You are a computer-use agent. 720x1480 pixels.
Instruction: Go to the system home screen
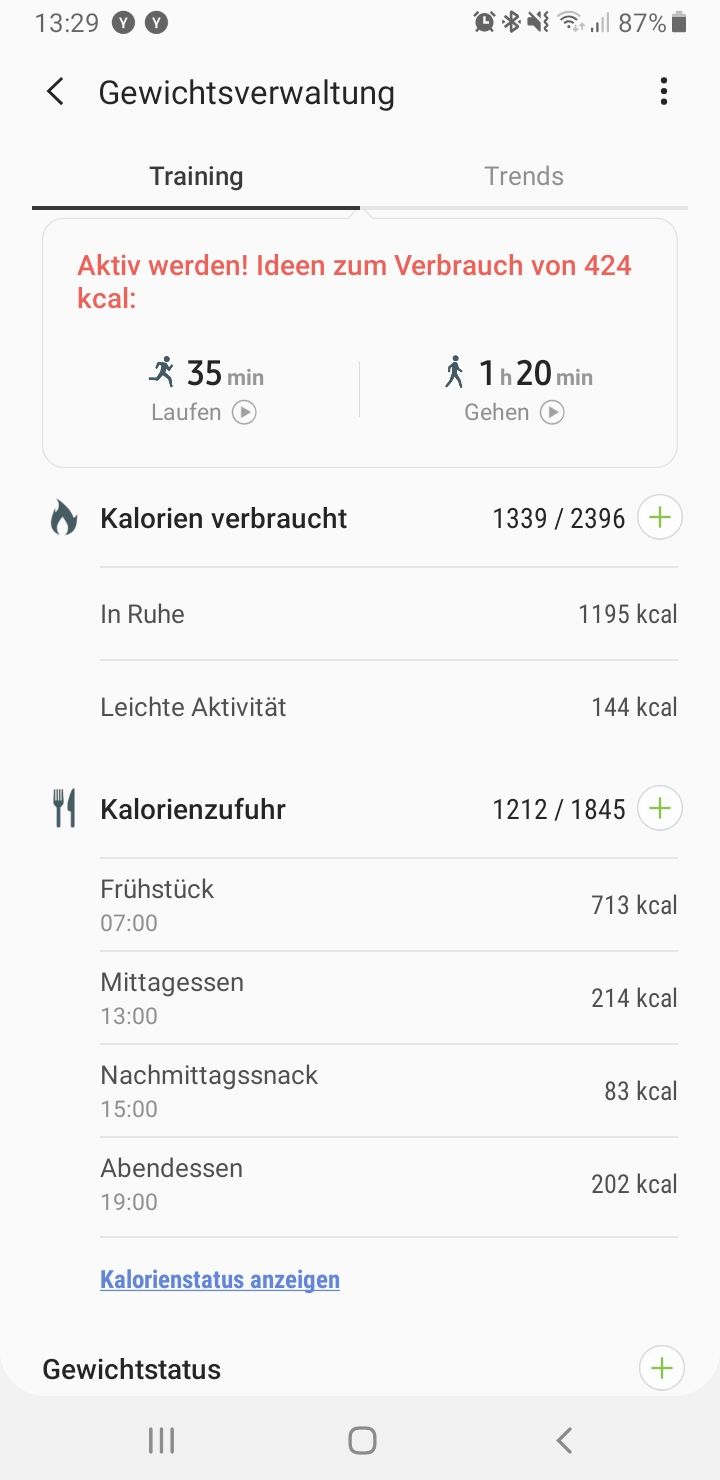click(x=361, y=1440)
